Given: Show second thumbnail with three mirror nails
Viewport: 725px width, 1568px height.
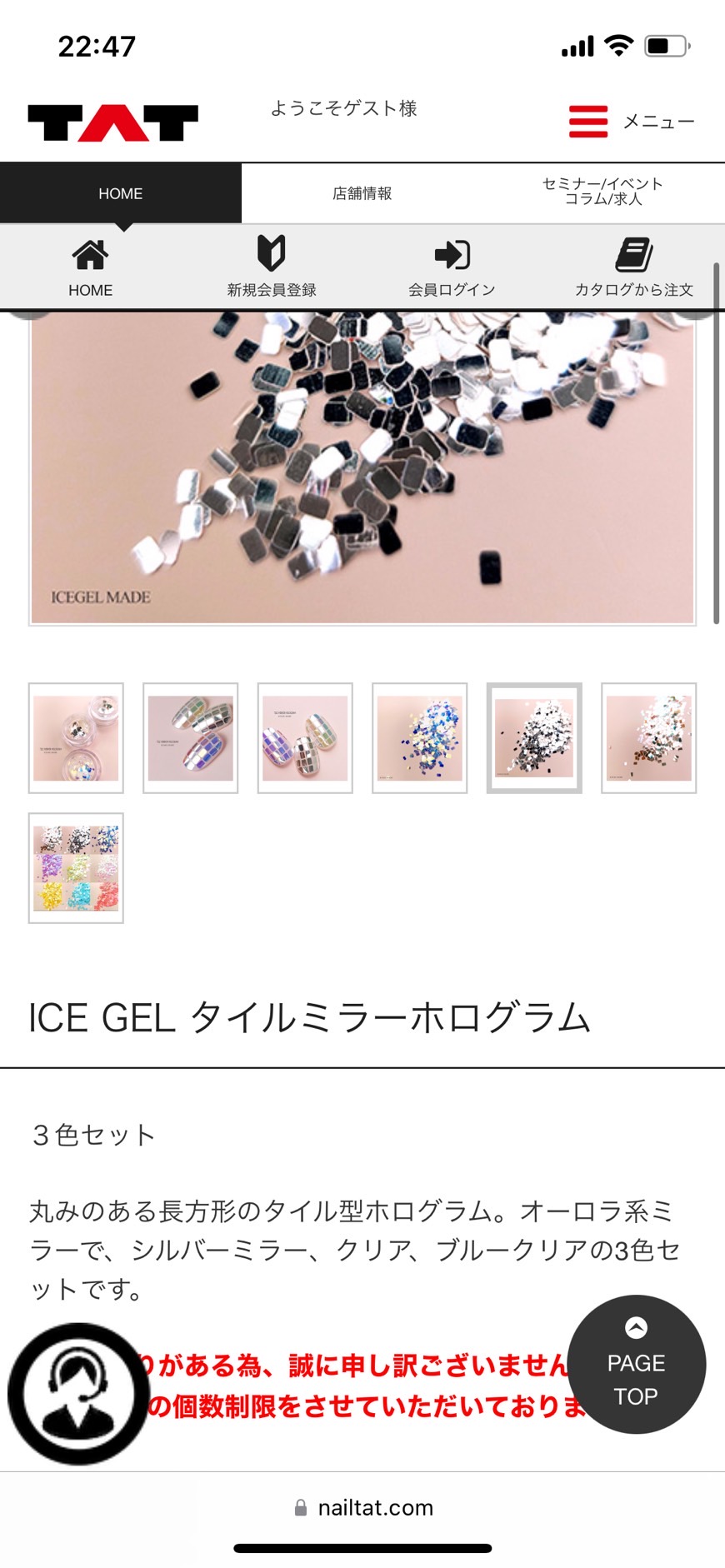Looking at the screenshot, I should (x=191, y=738).
